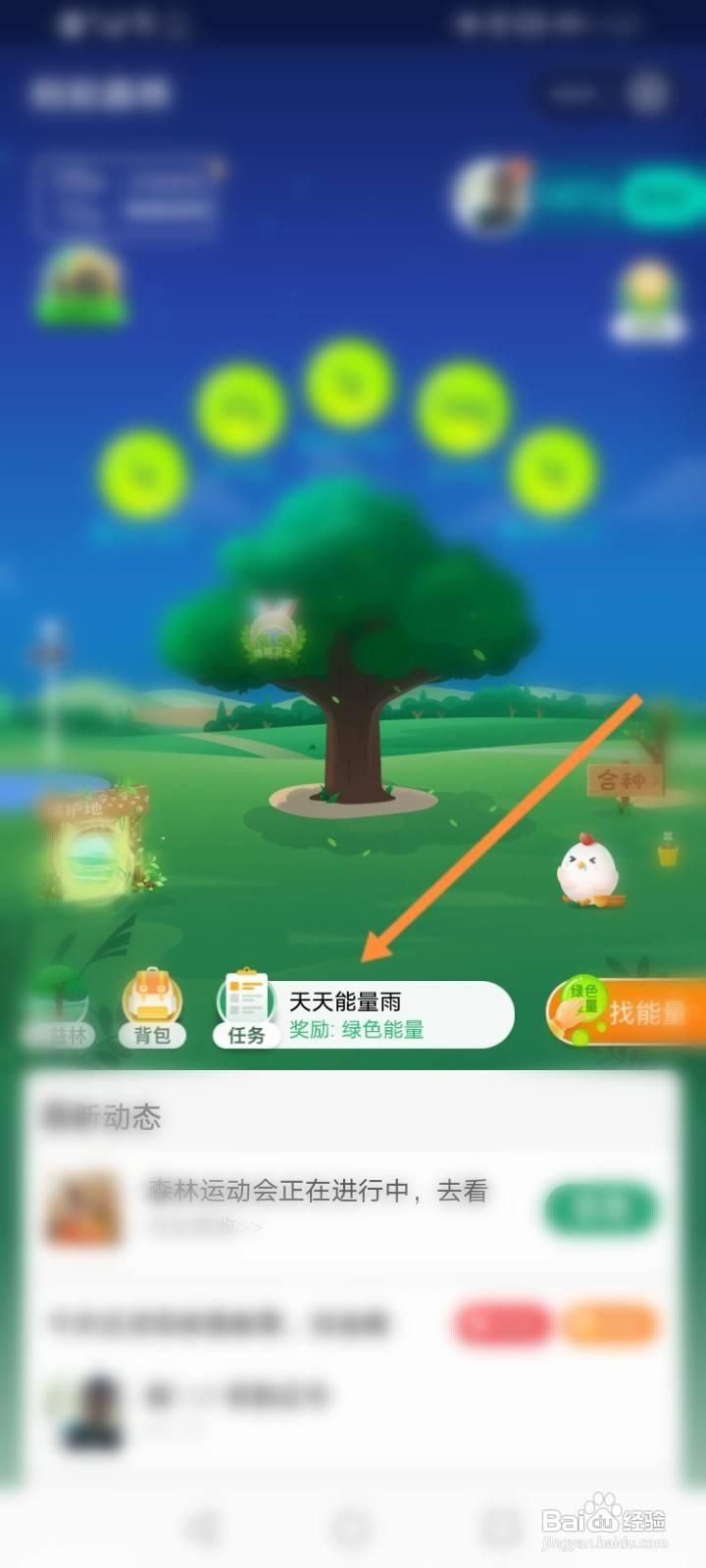
Task: Tap the guardian badge on the tree
Action: [x=273, y=632]
